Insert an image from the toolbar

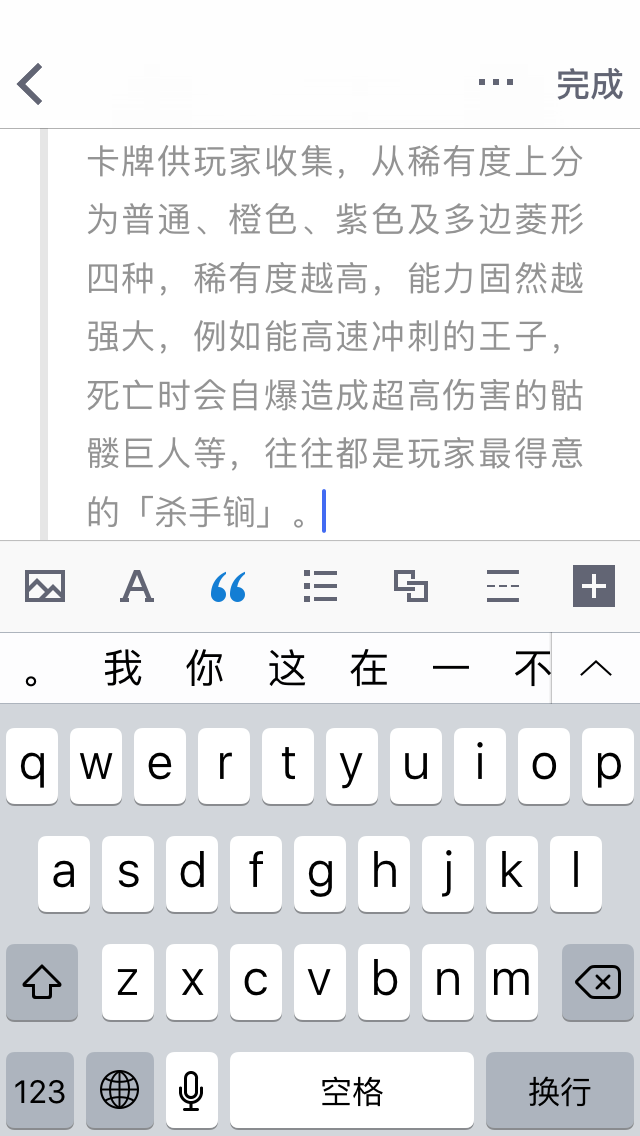click(45, 586)
